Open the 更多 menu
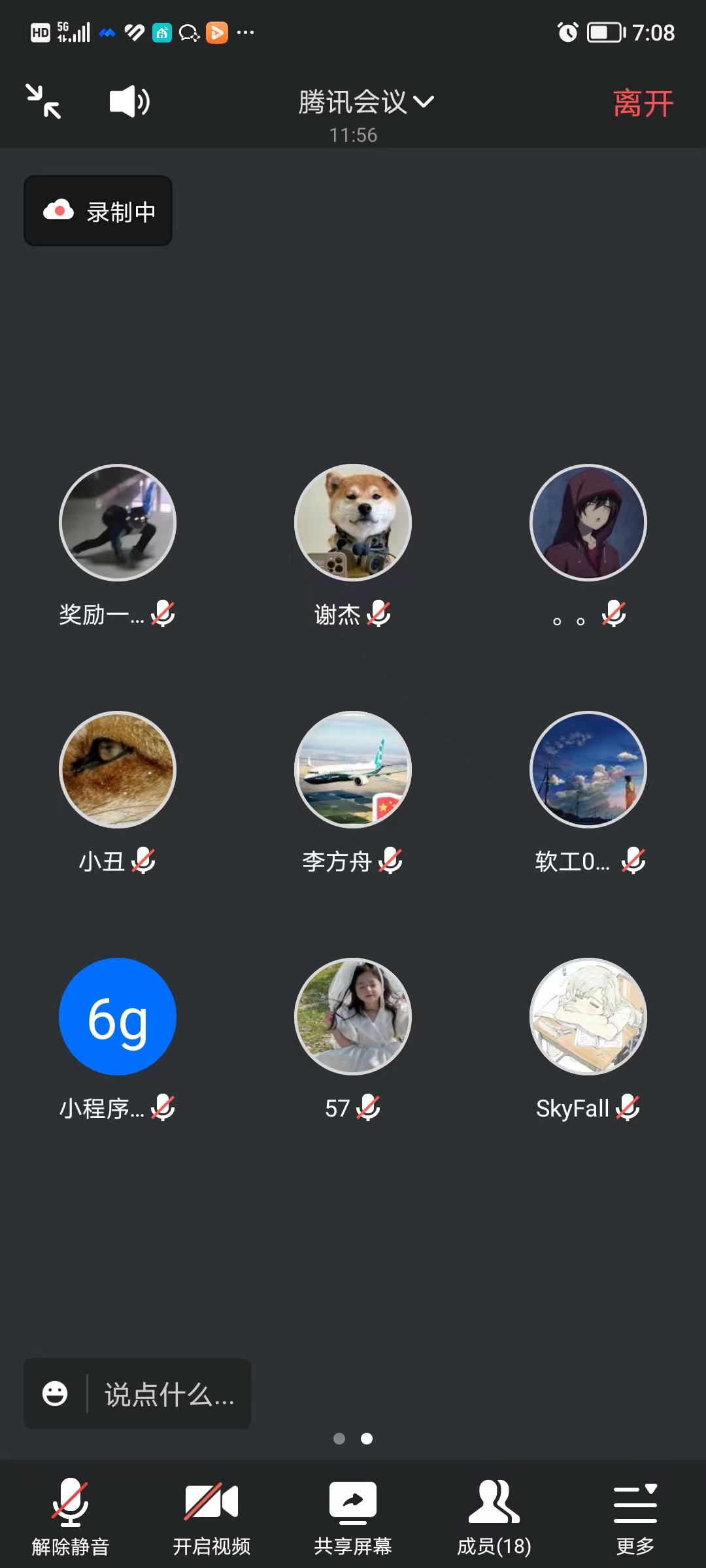 (635, 1516)
